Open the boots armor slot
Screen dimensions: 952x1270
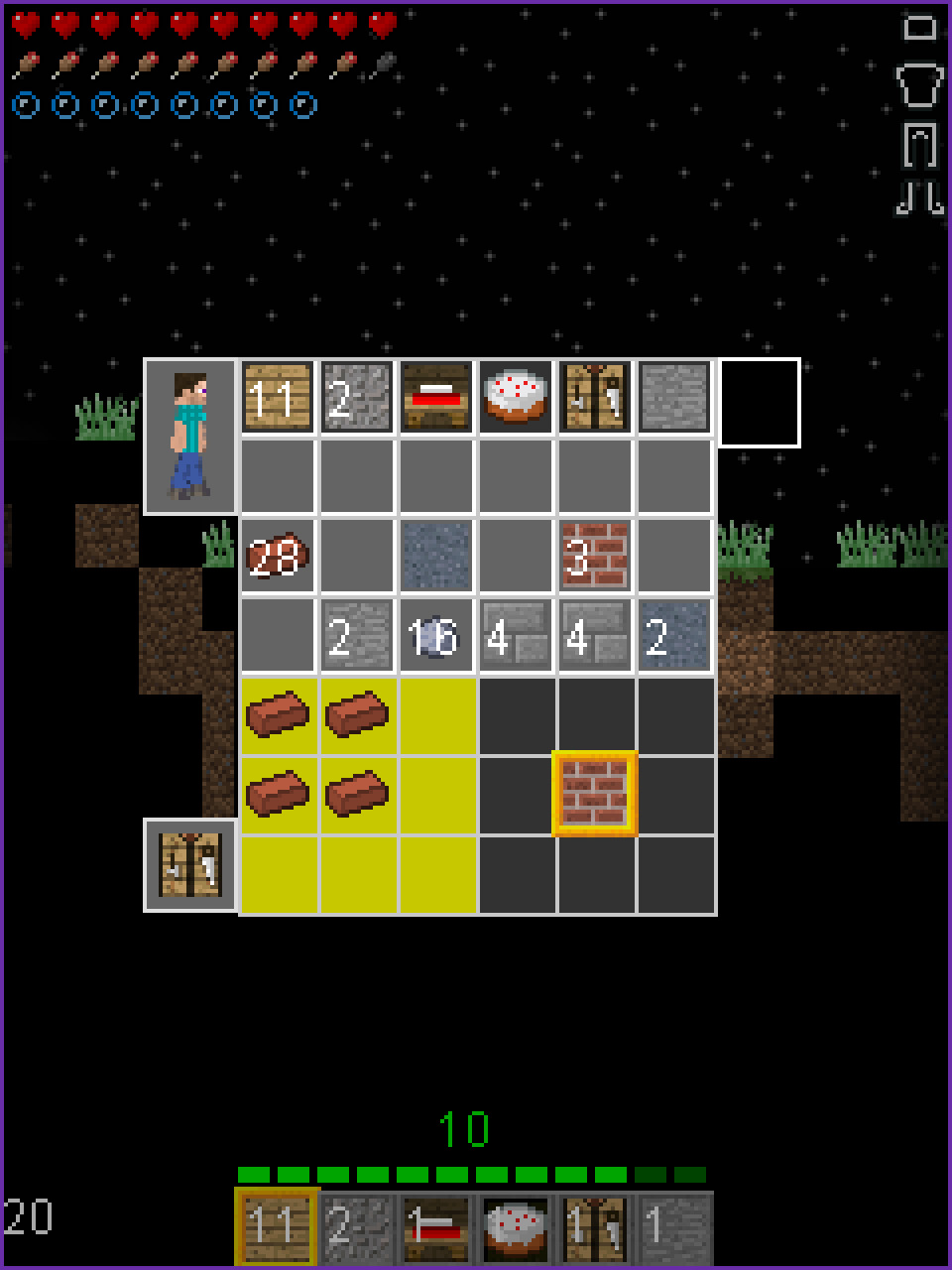pyautogui.click(x=920, y=196)
